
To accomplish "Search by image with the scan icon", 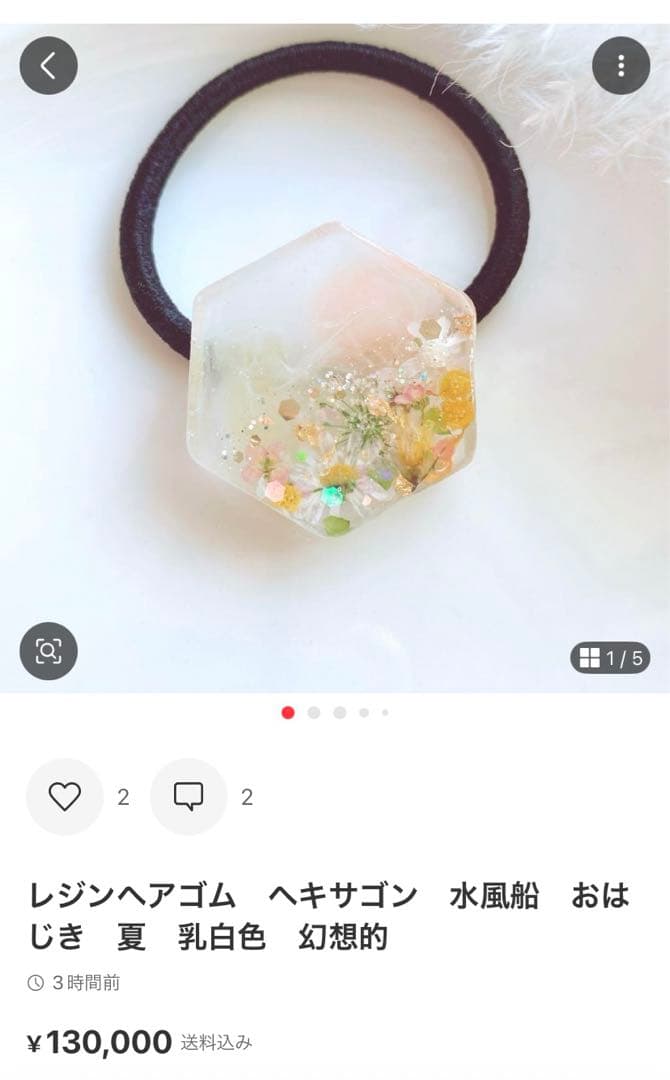I will [48, 651].
